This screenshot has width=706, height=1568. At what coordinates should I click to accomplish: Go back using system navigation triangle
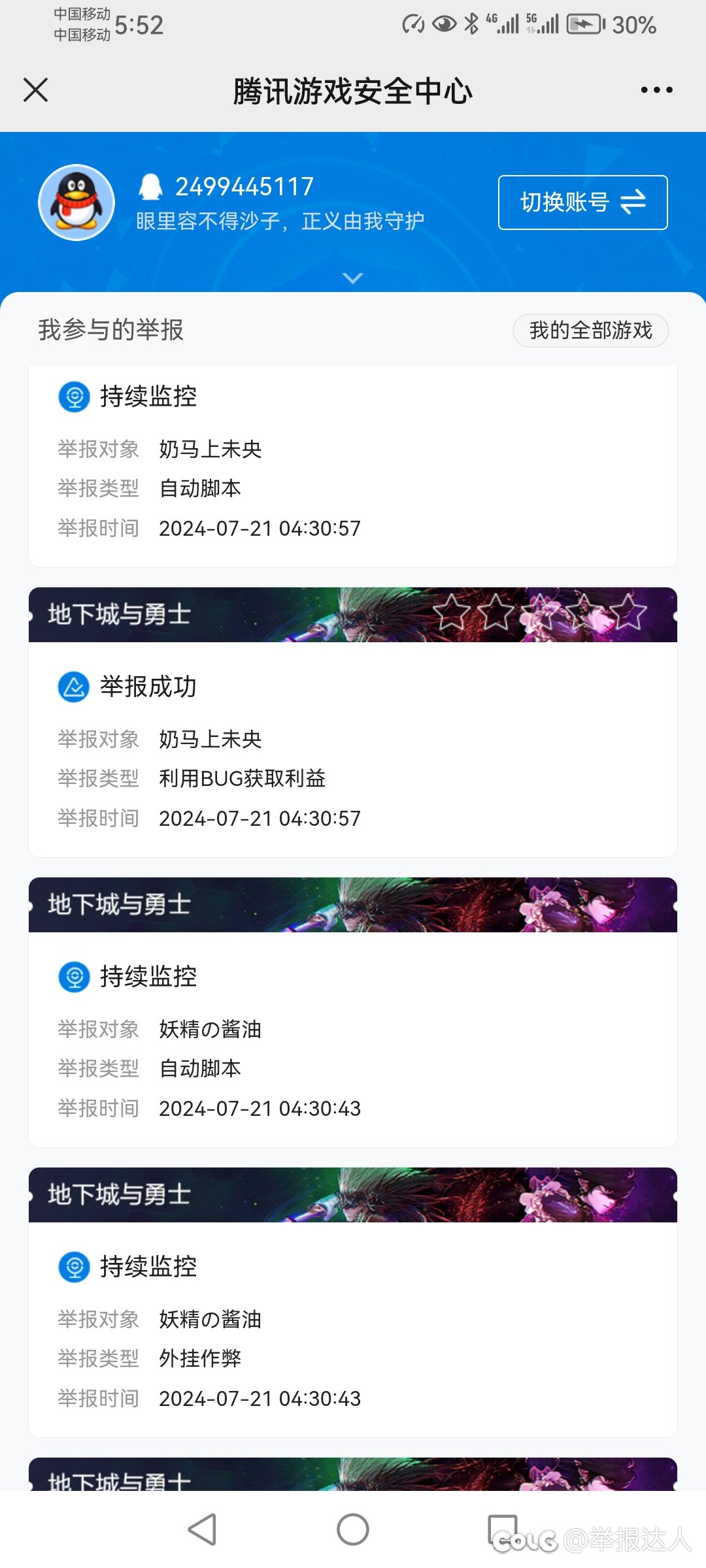[x=202, y=1529]
